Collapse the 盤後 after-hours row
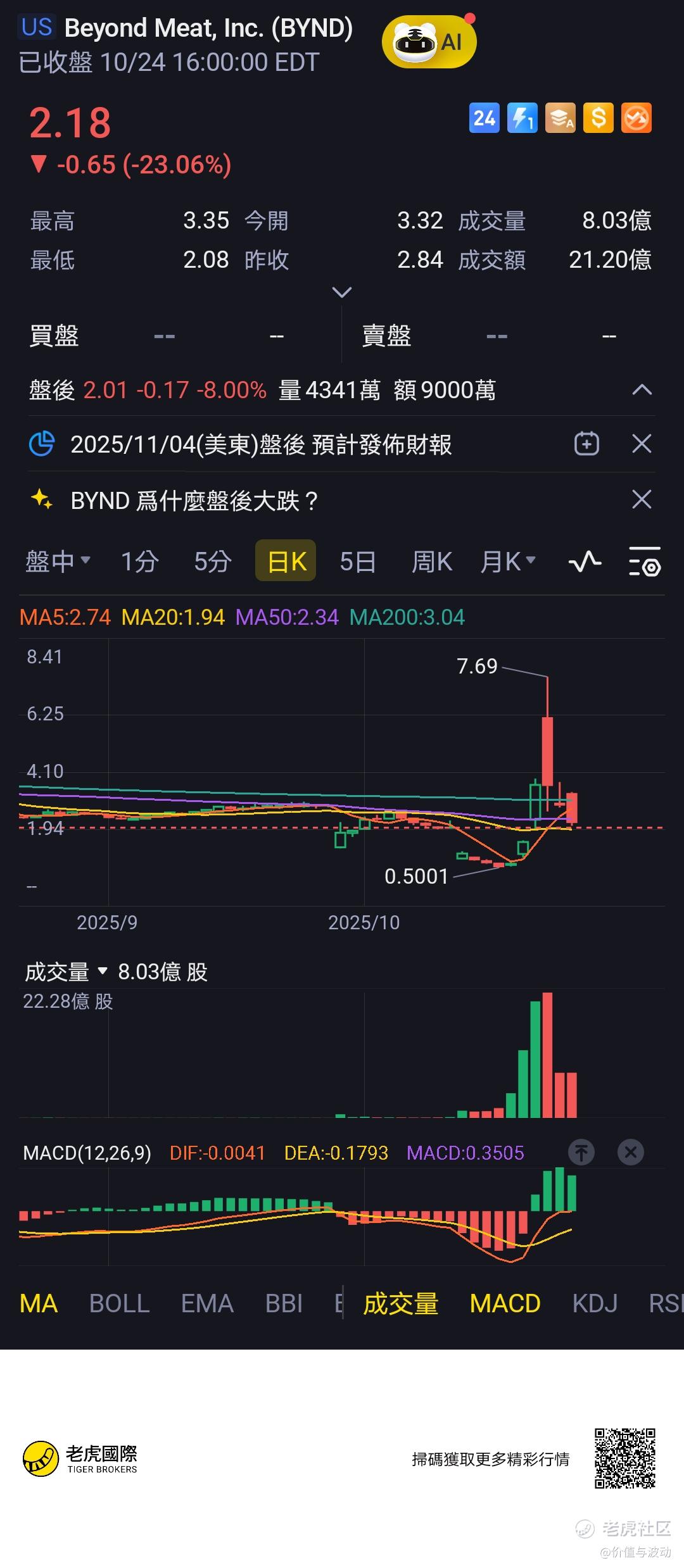Screen dimensions: 684x1568 pyautogui.click(x=642, y=390)
